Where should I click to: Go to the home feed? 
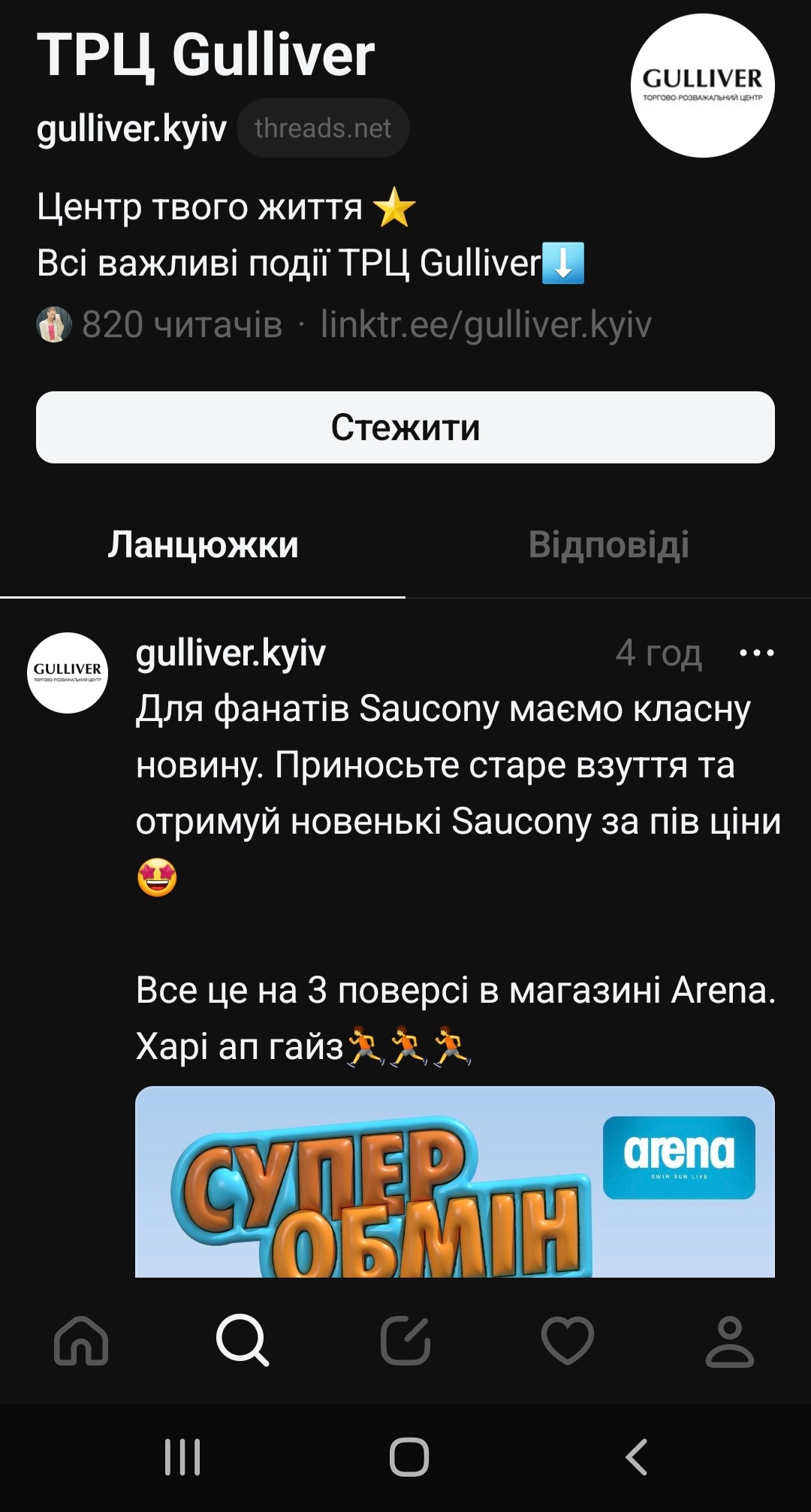pyautogui.click(x=81, y=1341)
